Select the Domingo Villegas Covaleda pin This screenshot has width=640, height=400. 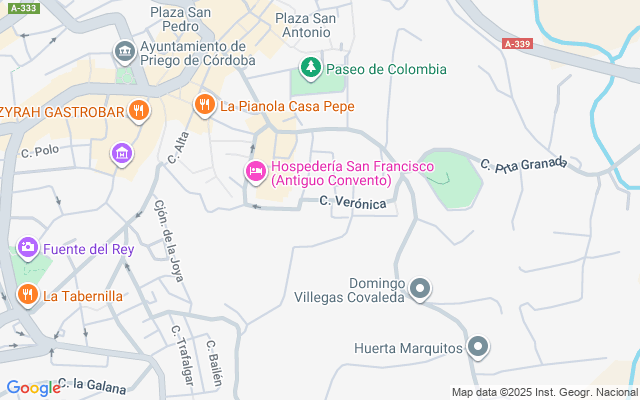click(420, 289)
